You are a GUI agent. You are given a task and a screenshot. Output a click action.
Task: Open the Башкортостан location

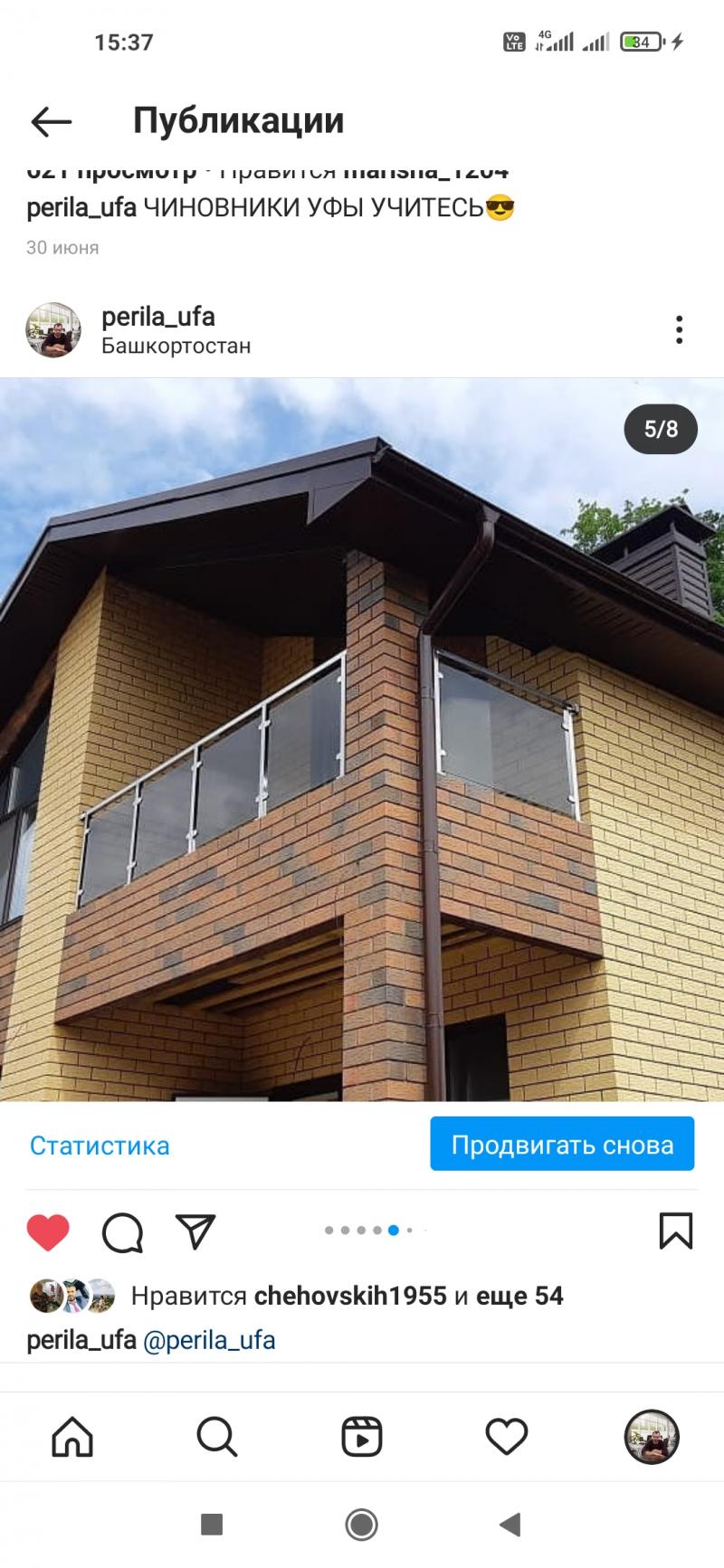(x=176, y=346)
